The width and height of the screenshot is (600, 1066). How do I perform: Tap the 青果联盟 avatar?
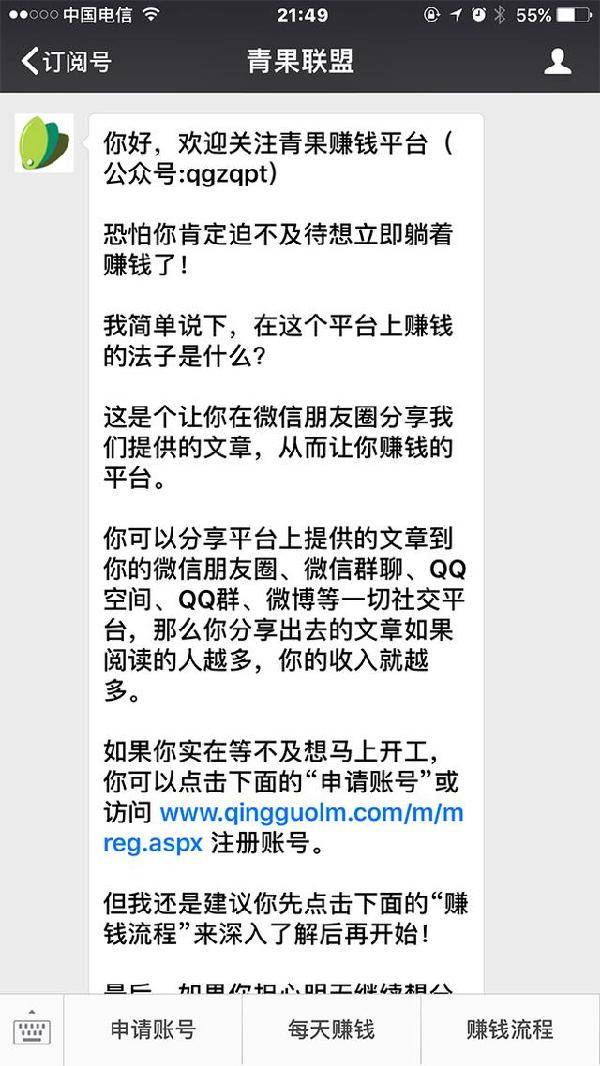(44, 143)
